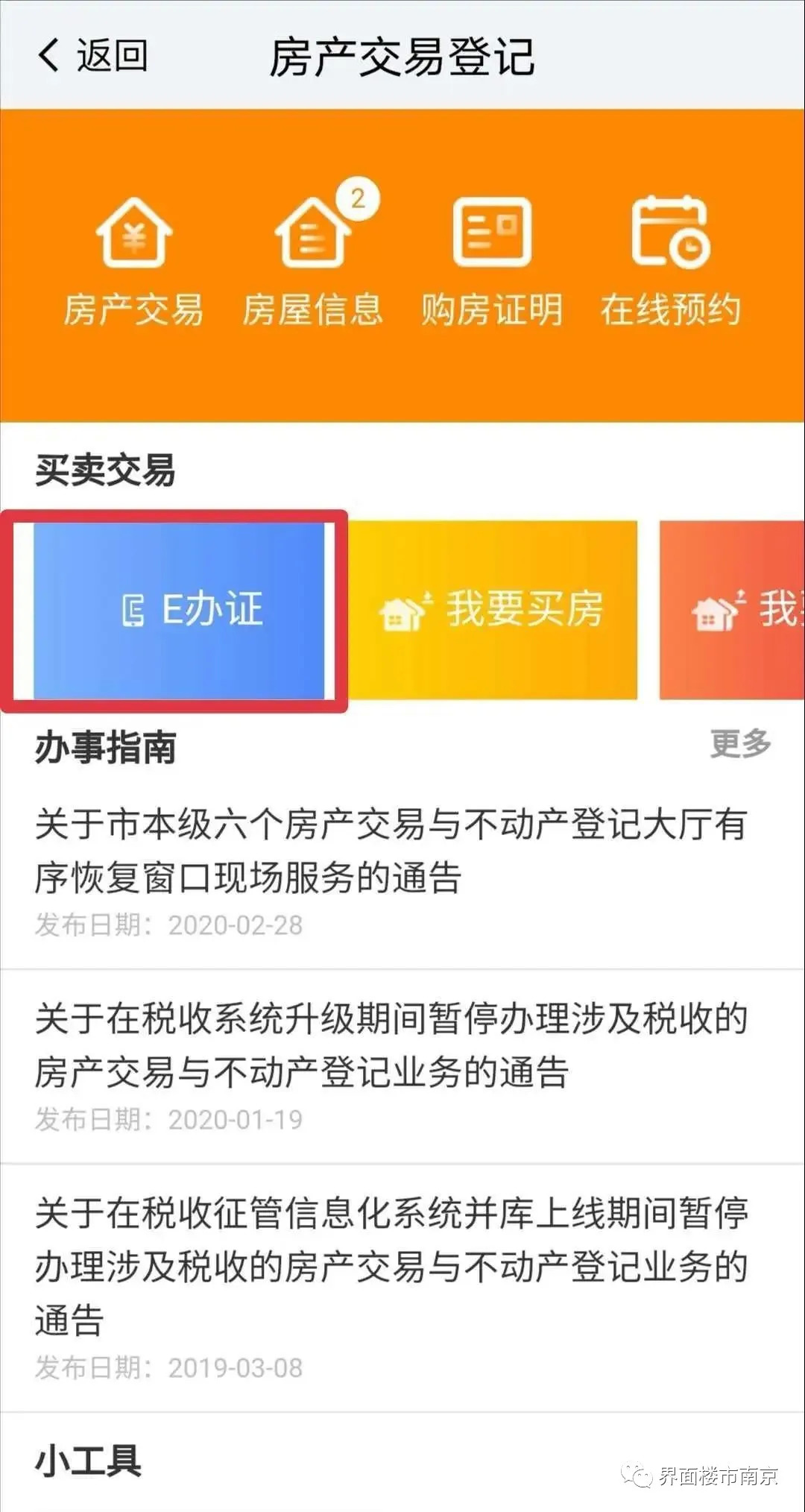Select the blue E办证 card
805x1512 pixels.
click(x=179, y=610)
